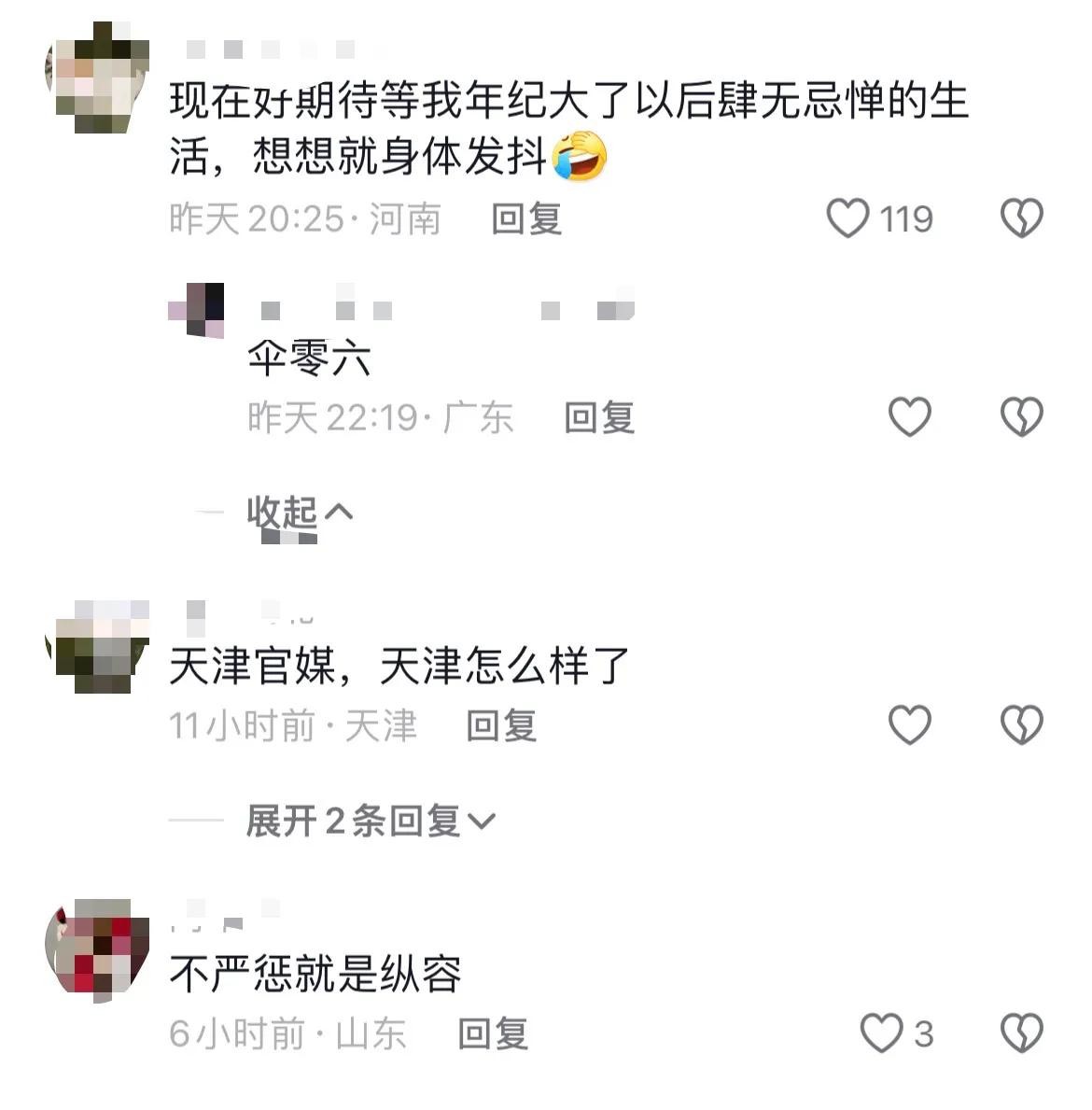The width and height of the screenshot is (1092, 1110).
Task: Open avatar of the 山东 commenter
Action: click(97, 951)
